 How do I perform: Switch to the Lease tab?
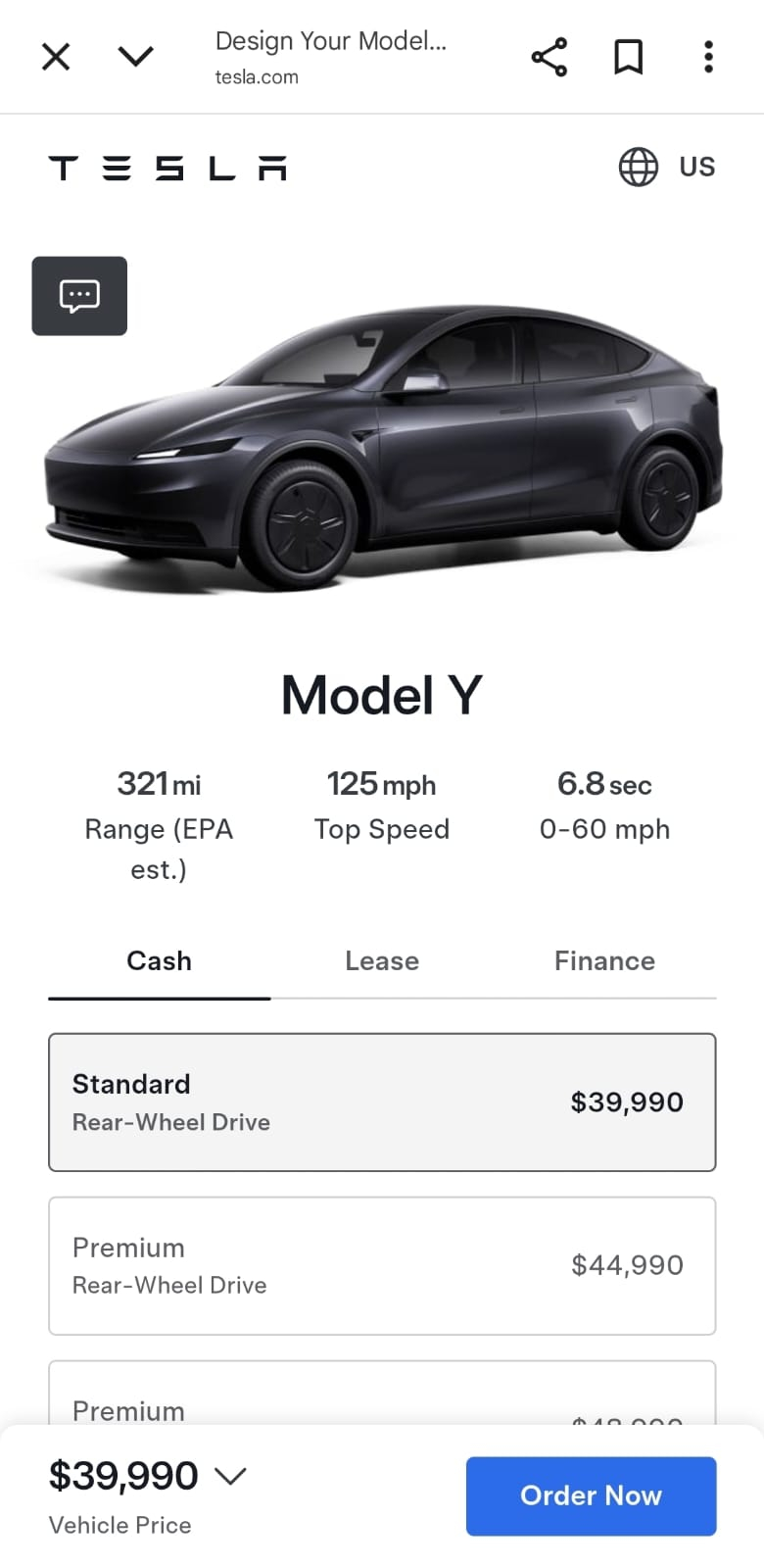point(382,960)
